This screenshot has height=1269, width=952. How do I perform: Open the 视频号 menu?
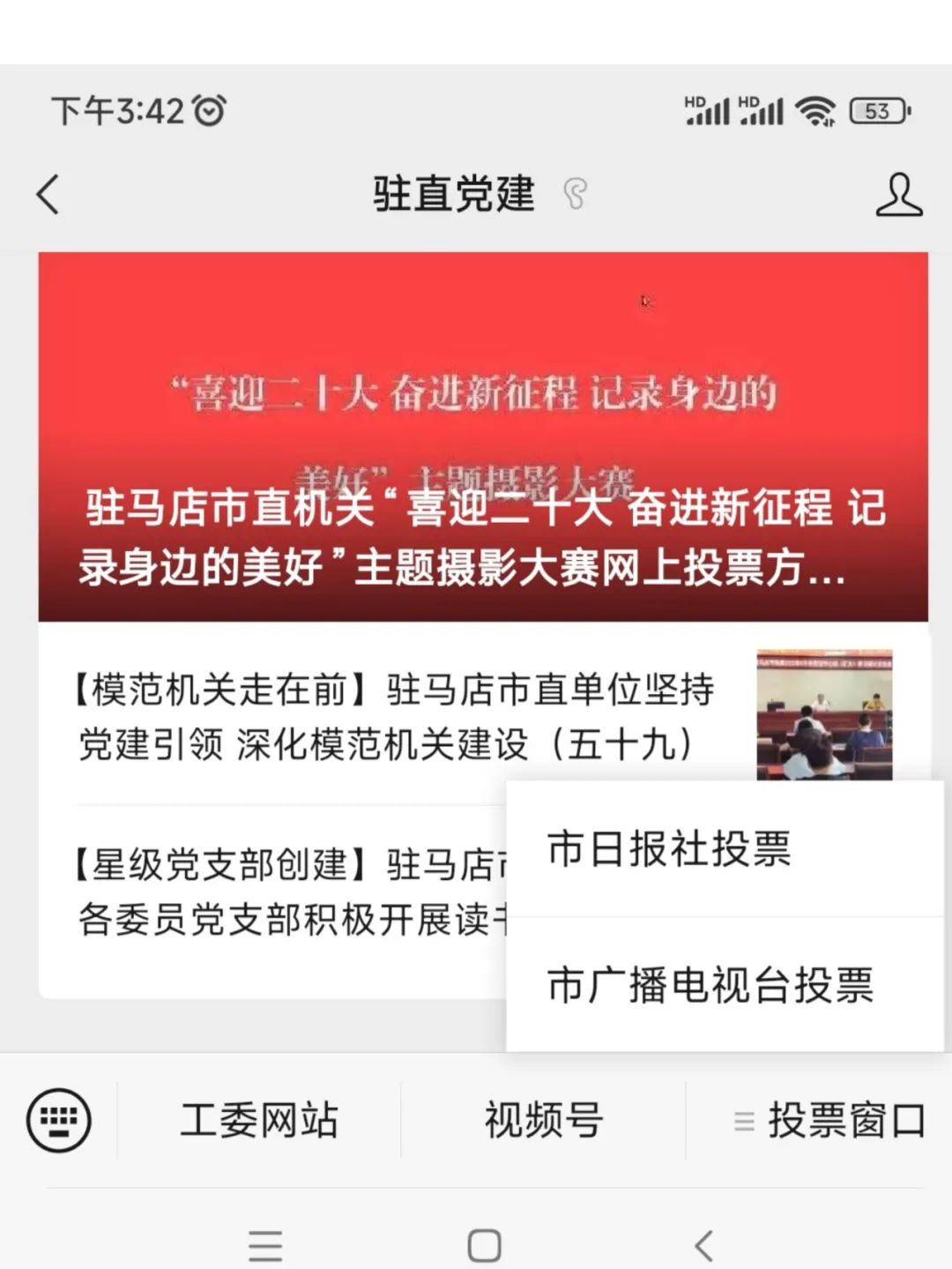click(543, 1121)
